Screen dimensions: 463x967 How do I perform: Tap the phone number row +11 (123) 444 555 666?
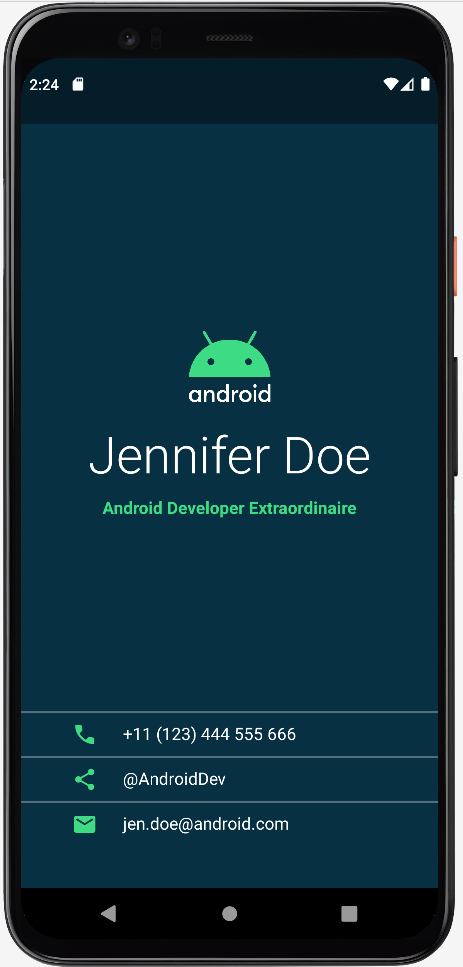pyautogui.click(x=229, y=735)
